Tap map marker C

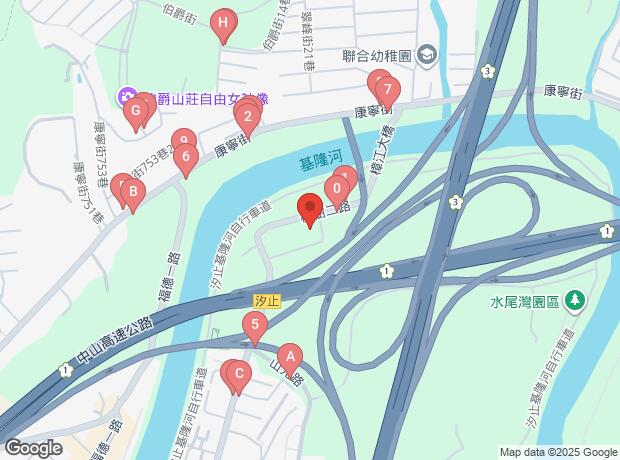tap(238, 378)
